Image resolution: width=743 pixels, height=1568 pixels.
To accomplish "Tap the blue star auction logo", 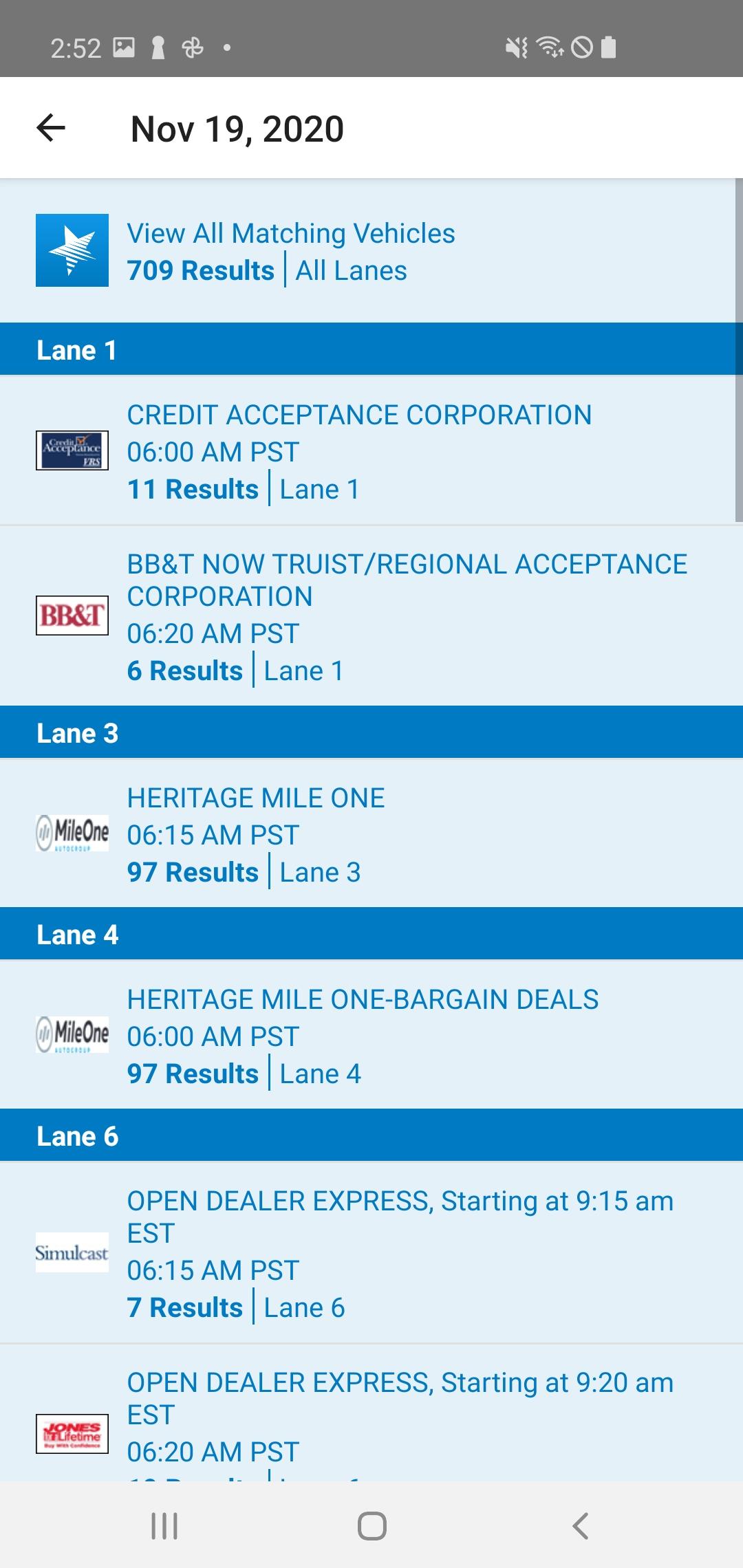I will coord(72,250).
